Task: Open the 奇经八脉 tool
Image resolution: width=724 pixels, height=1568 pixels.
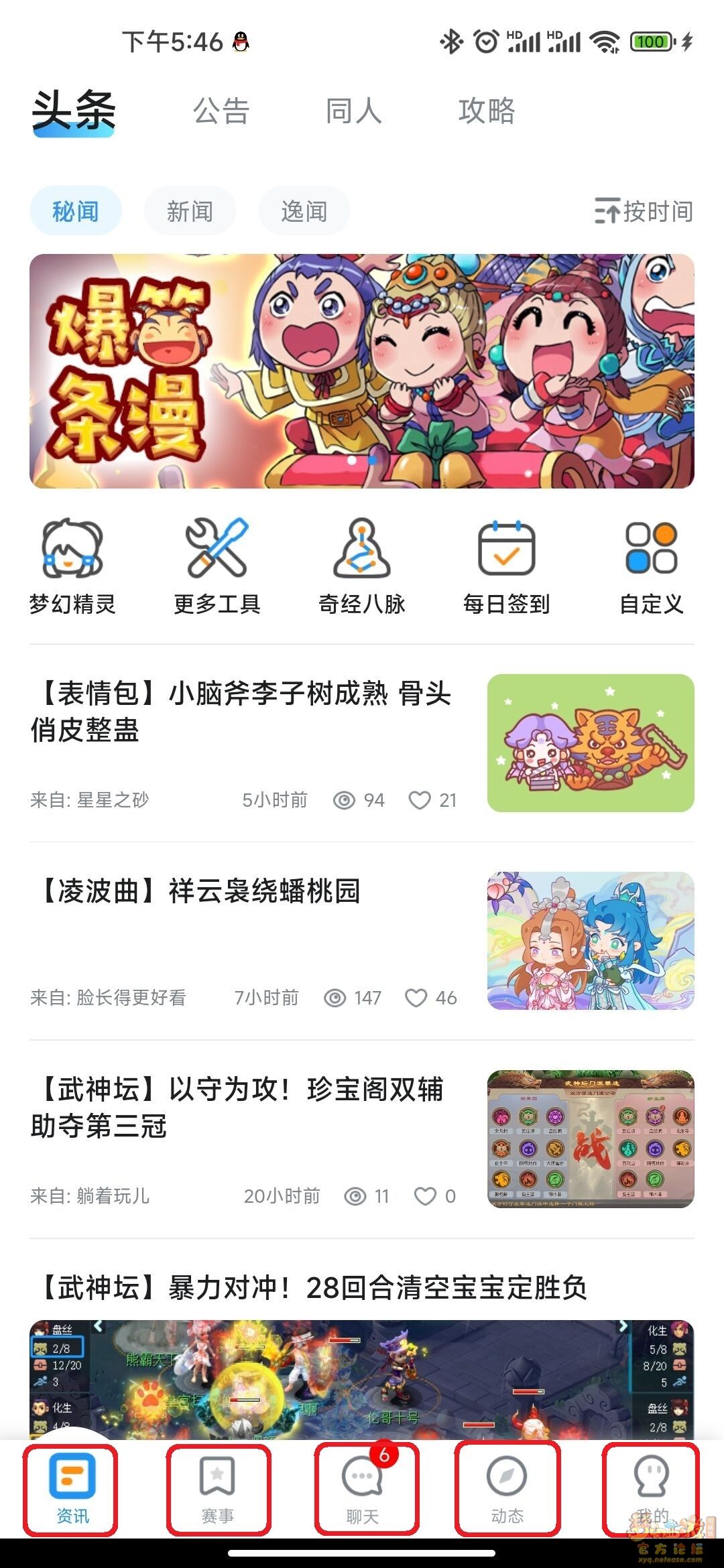Action: point(362,566)
